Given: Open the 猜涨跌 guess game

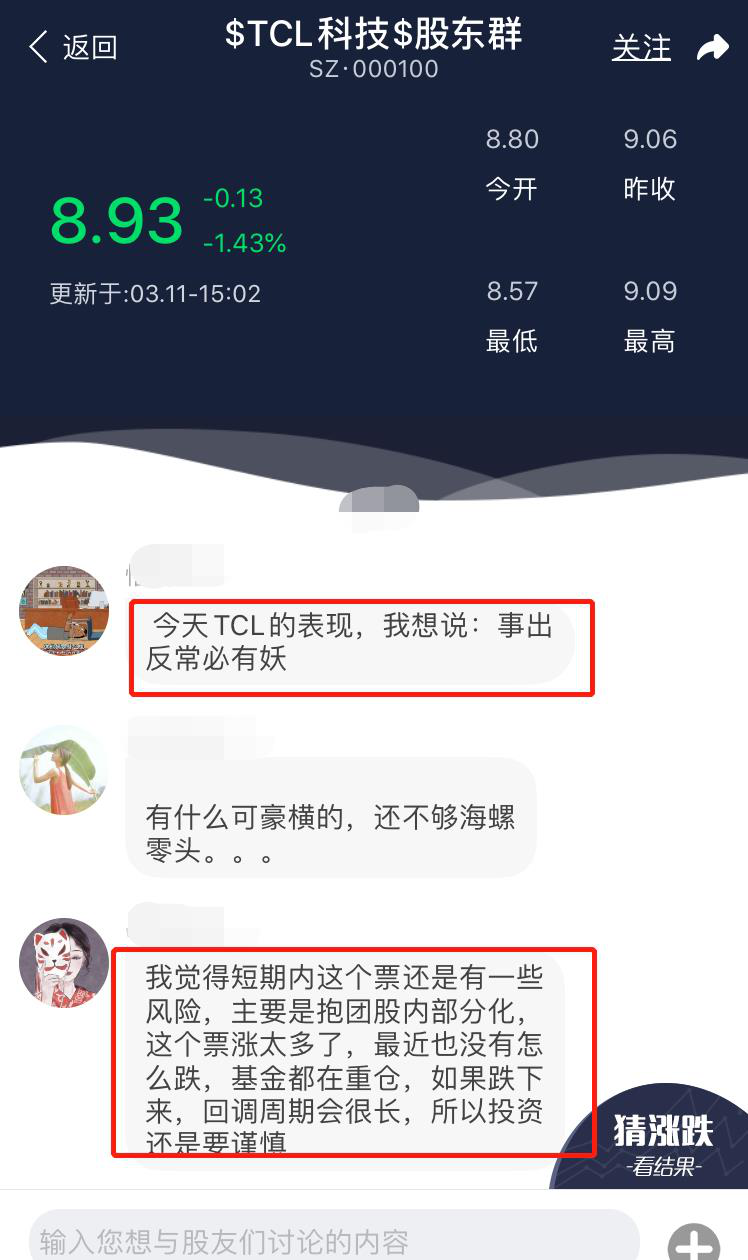Looking at the screenshot, I should pos(664,1142).
